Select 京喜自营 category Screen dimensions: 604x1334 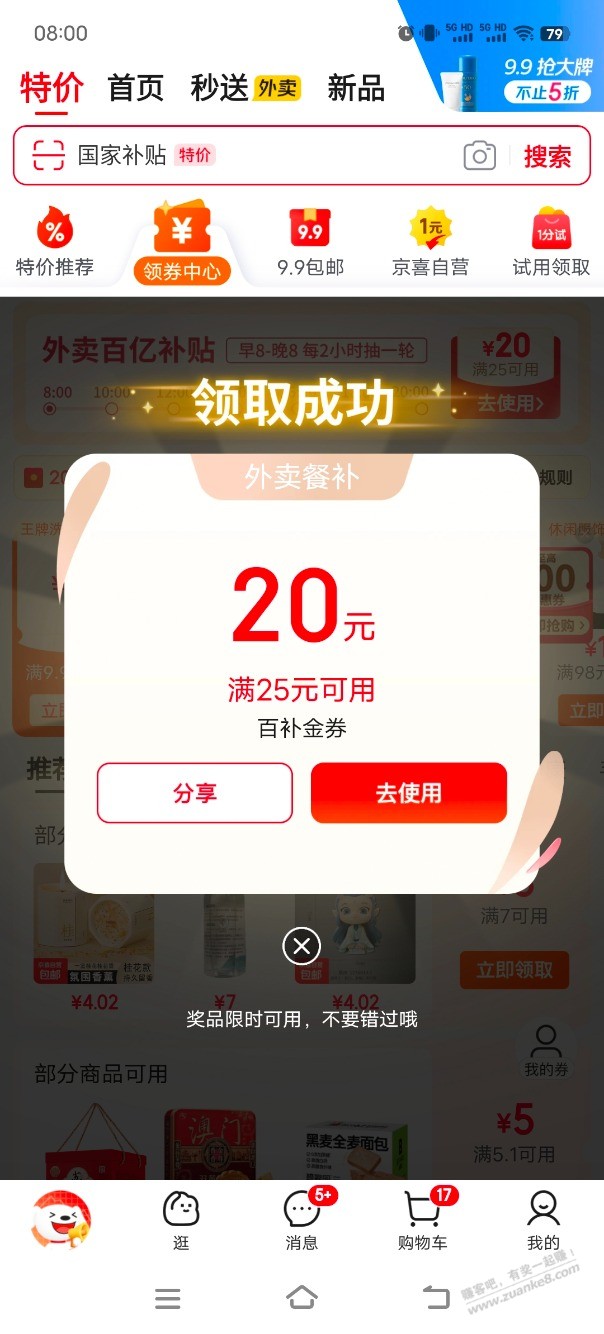430,243
